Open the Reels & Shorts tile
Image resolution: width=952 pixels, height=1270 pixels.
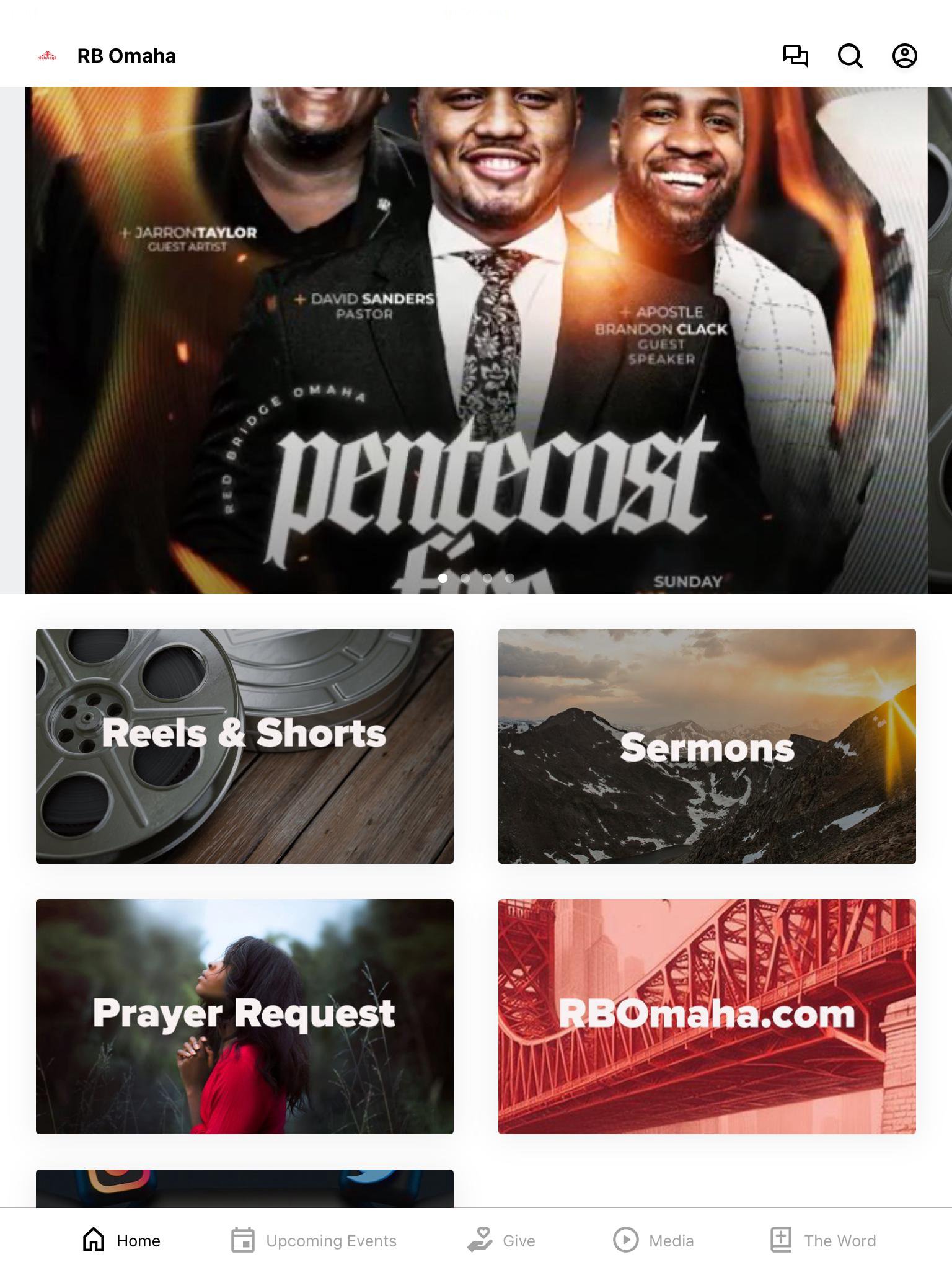point(245,746)
